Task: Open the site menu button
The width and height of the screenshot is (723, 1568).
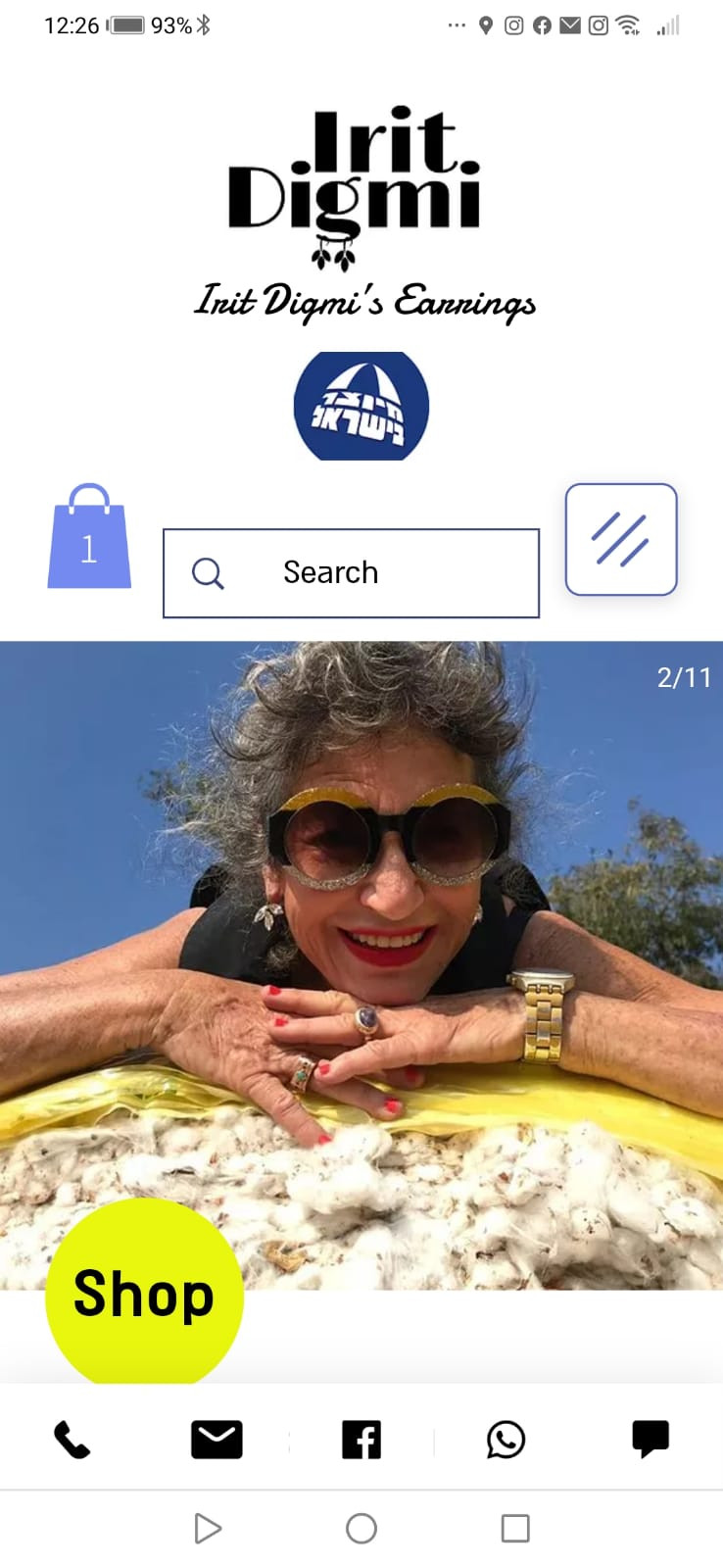Action: click(621, 539)
